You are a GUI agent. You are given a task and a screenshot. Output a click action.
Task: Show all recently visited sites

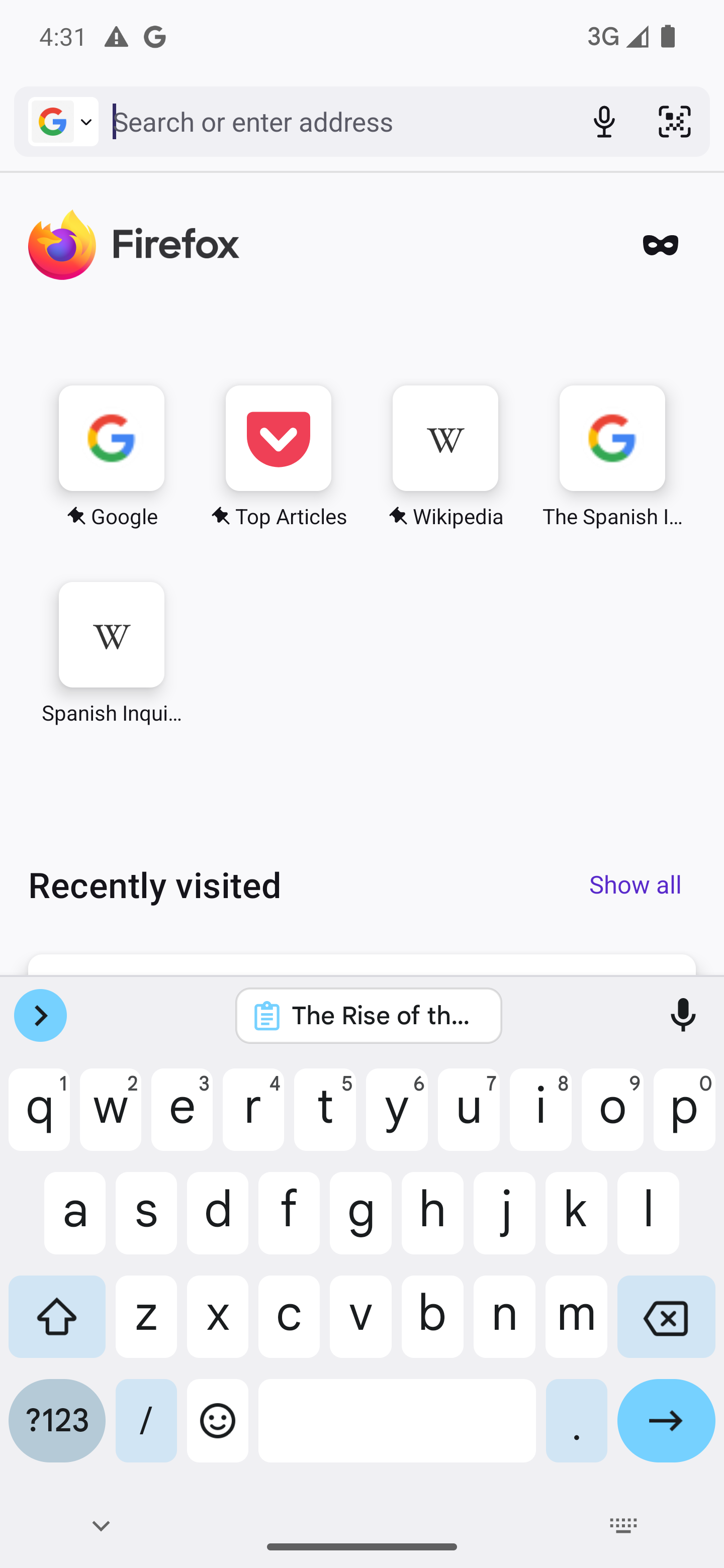point(635,885)
